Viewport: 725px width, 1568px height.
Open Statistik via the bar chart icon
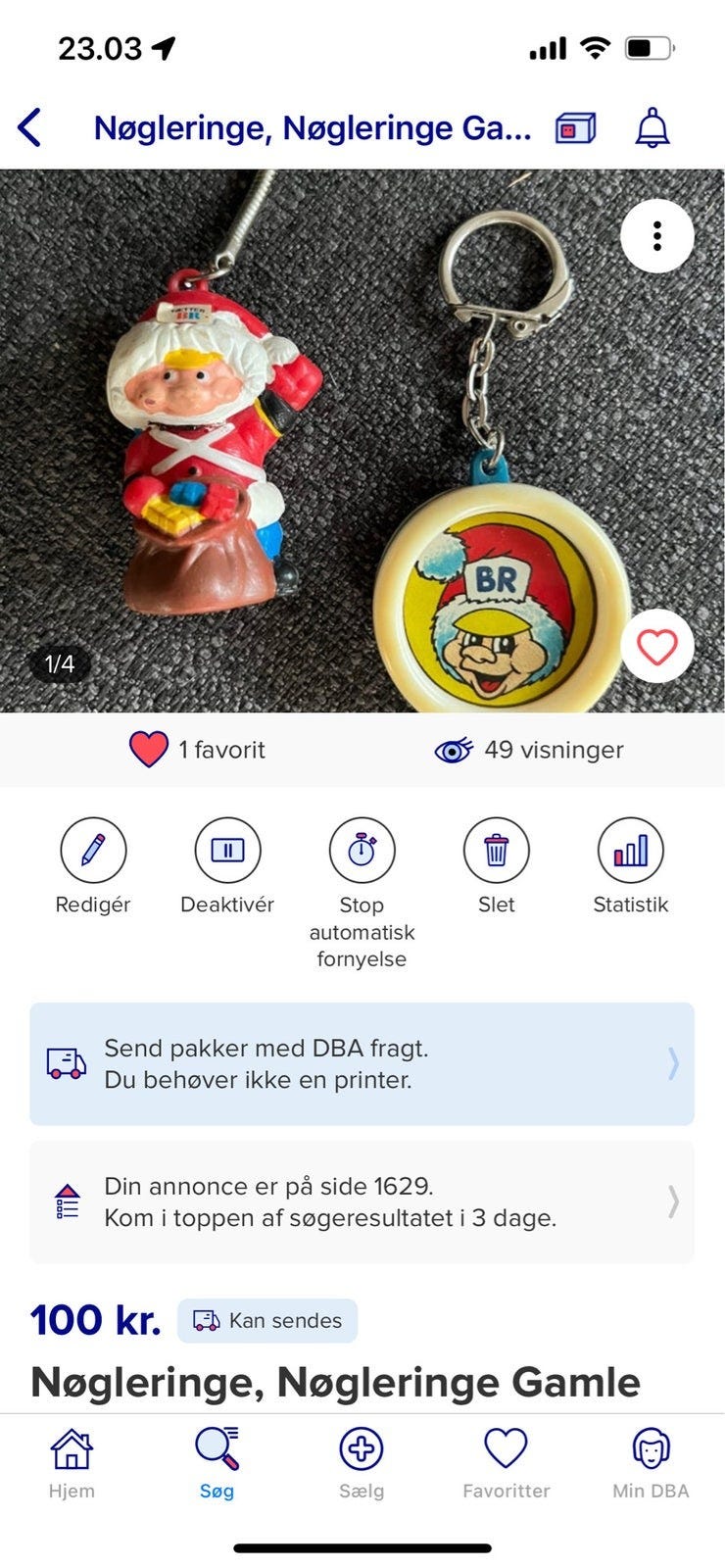(631, 850)
